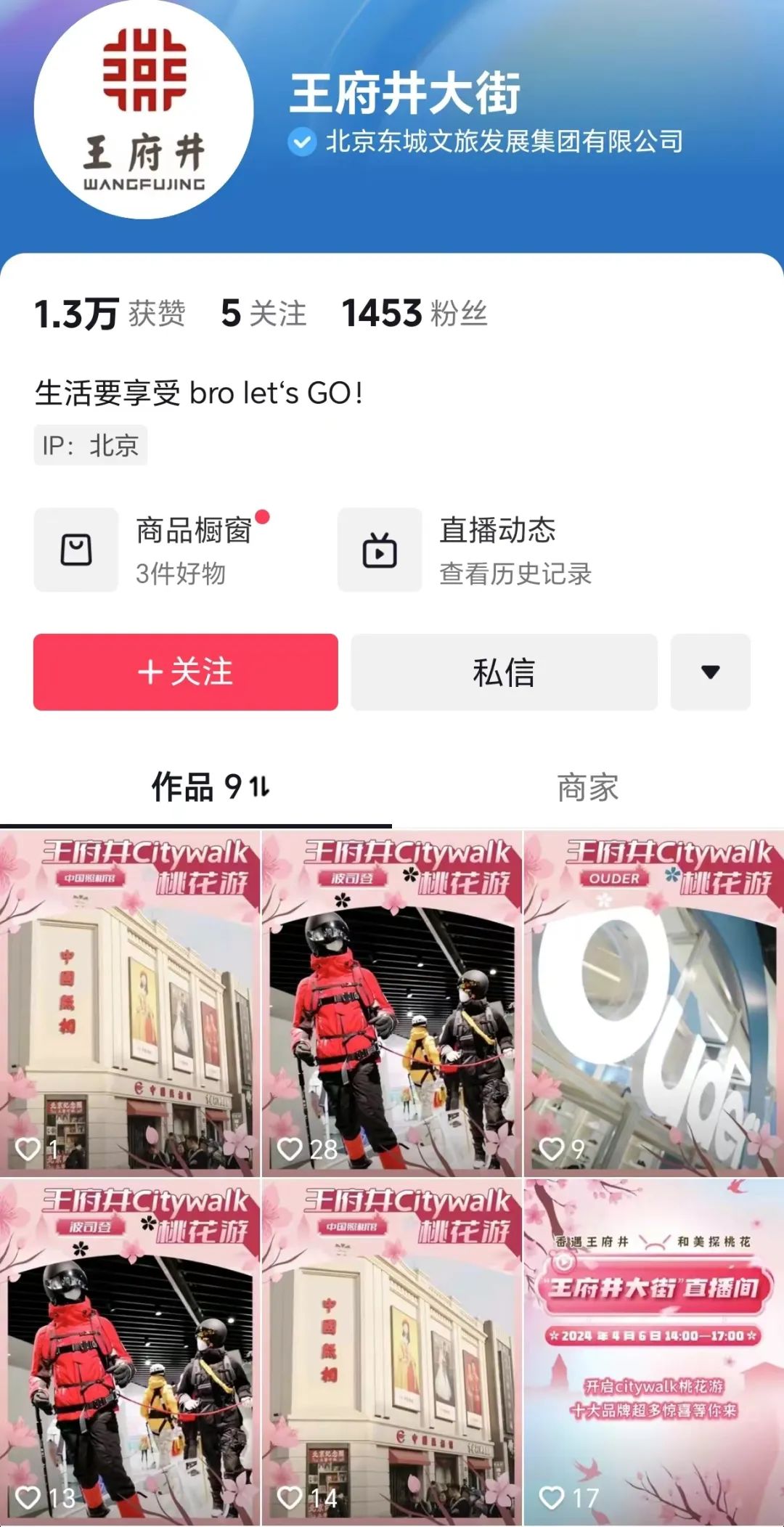The width and height of the screenshot is (784, 1527).
Task: Open 商品橱窗 product showcase
Action: pos(152,550)
